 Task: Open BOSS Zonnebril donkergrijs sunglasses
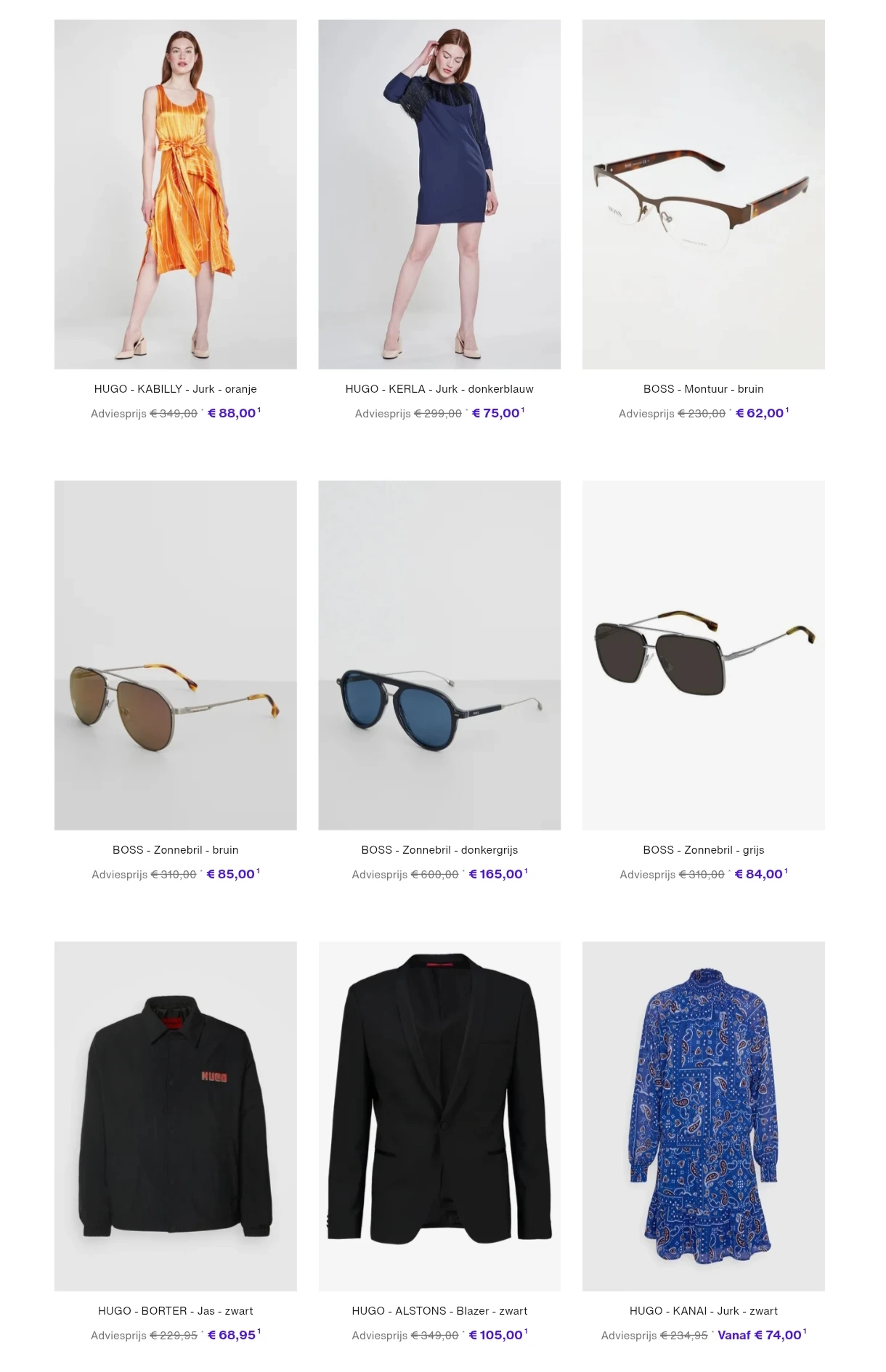[x=439, y=655]
